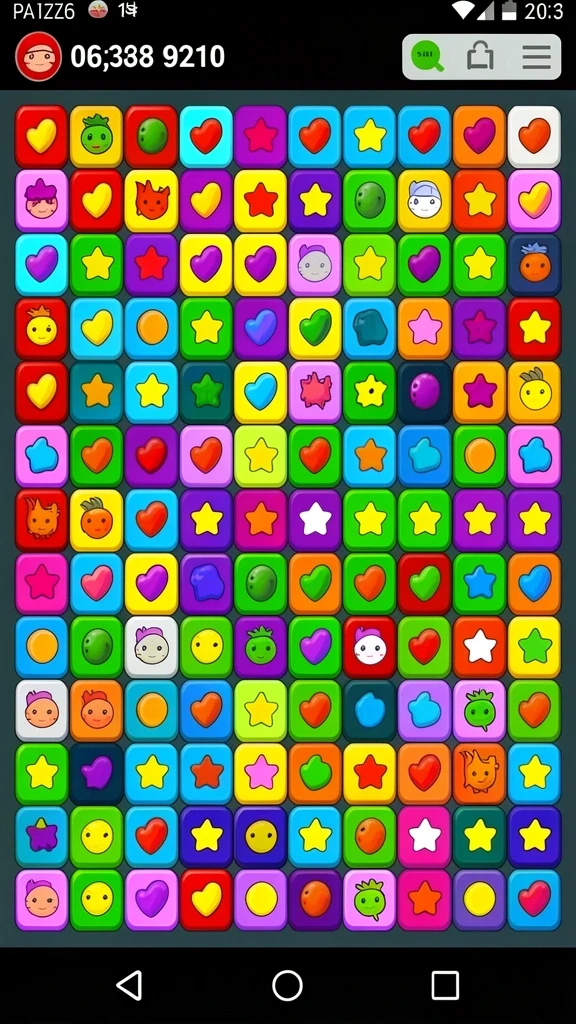Select the blue heart on yellow tile
This screenshot has width=576, height=1024.
click(x=261, y=392)
